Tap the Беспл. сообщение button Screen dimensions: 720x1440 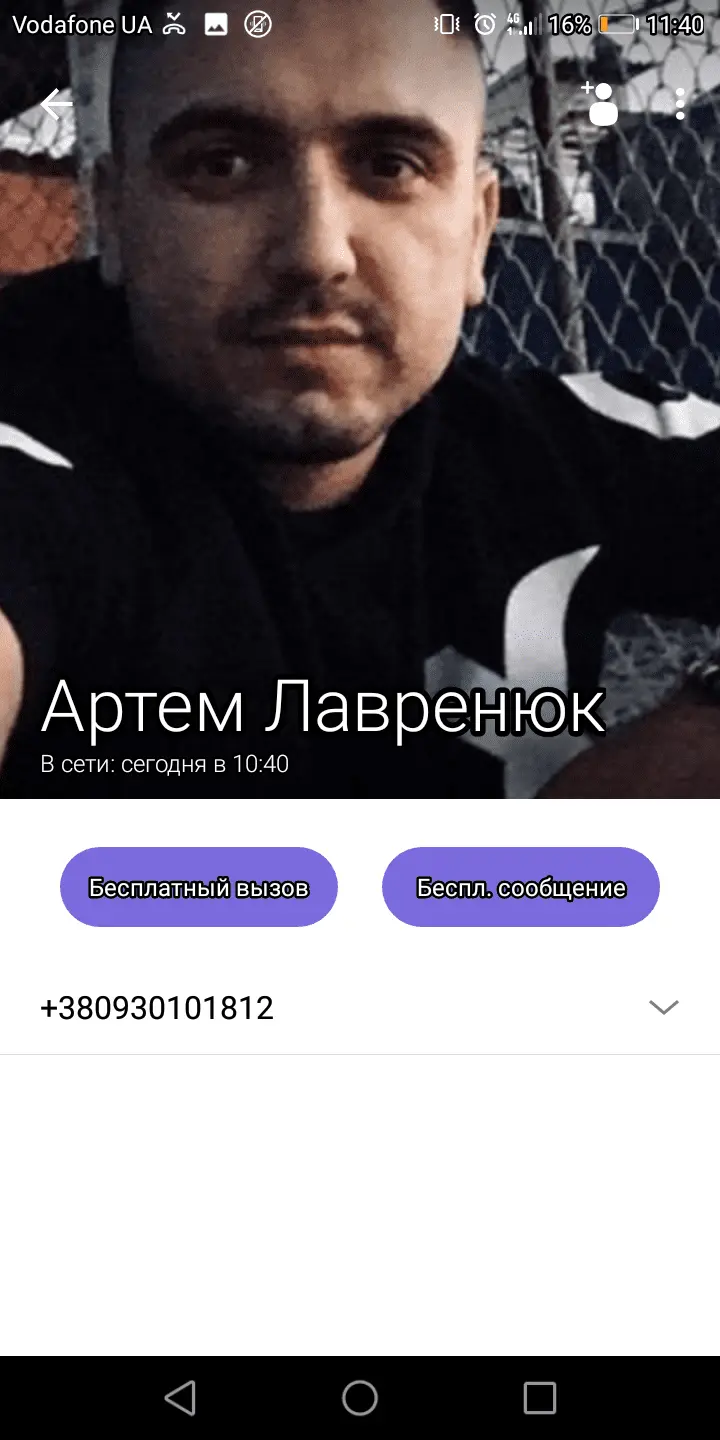pyautogui.click(x=521, y=887)
